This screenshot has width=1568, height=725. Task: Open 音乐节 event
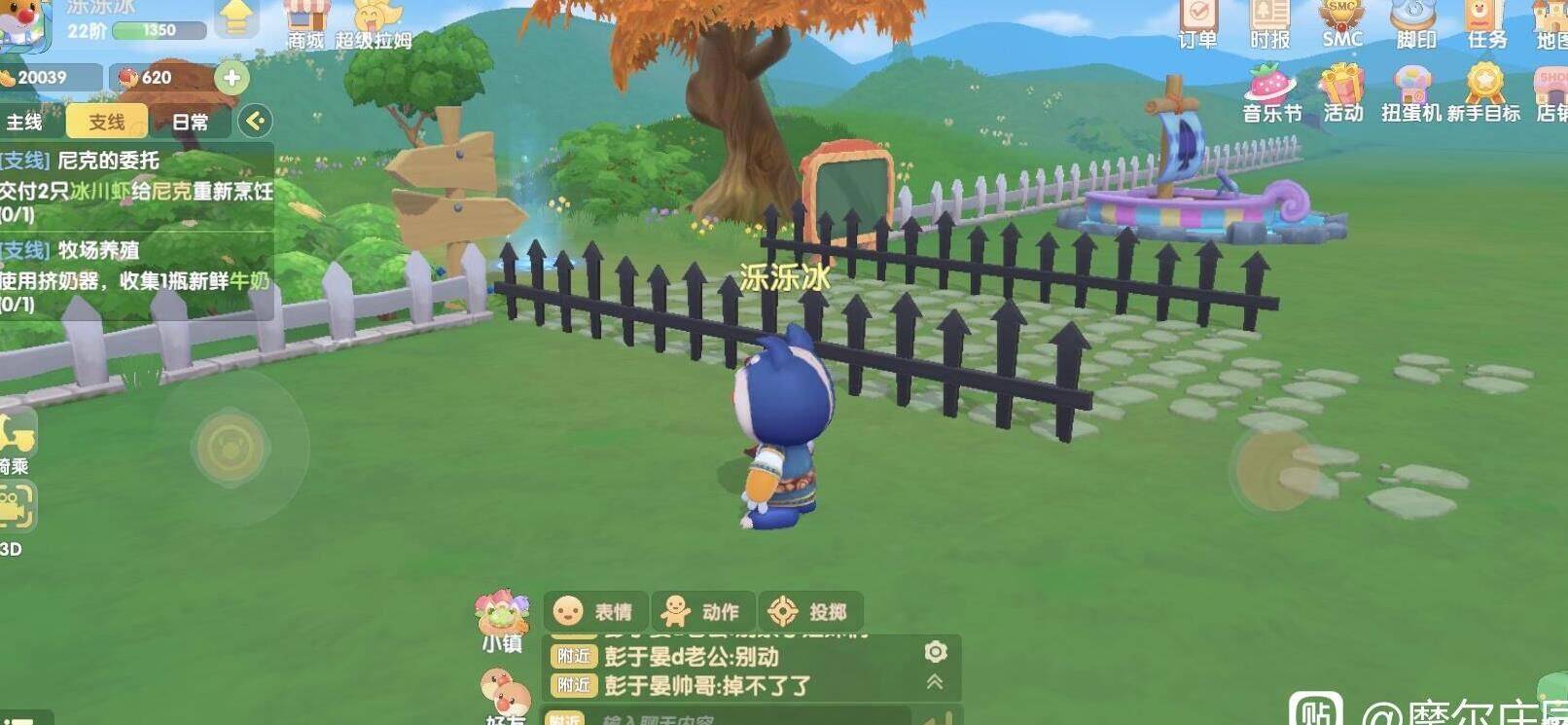click(x=1271, y=92)
